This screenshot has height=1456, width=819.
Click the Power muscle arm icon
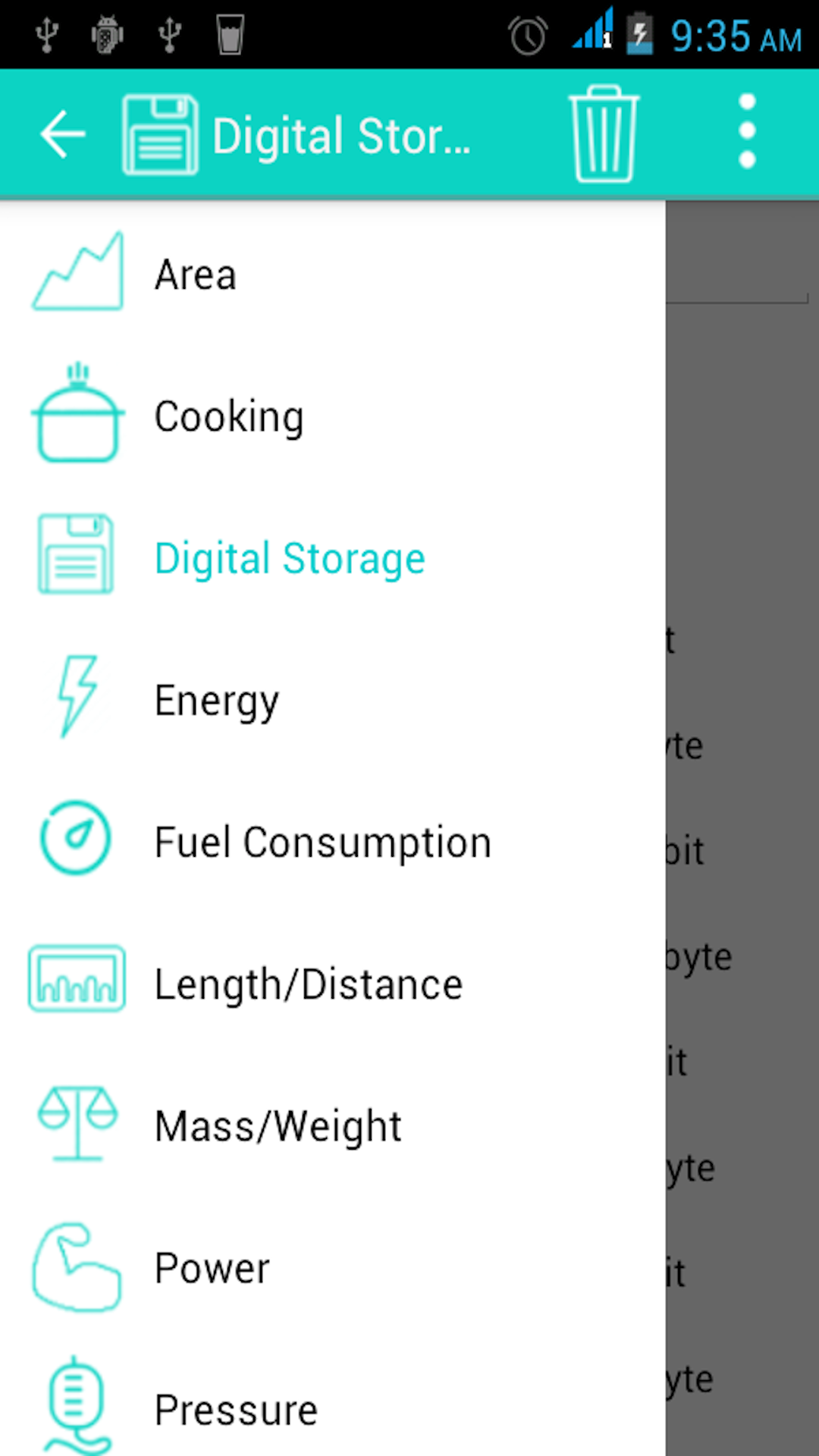[77, 1266]
